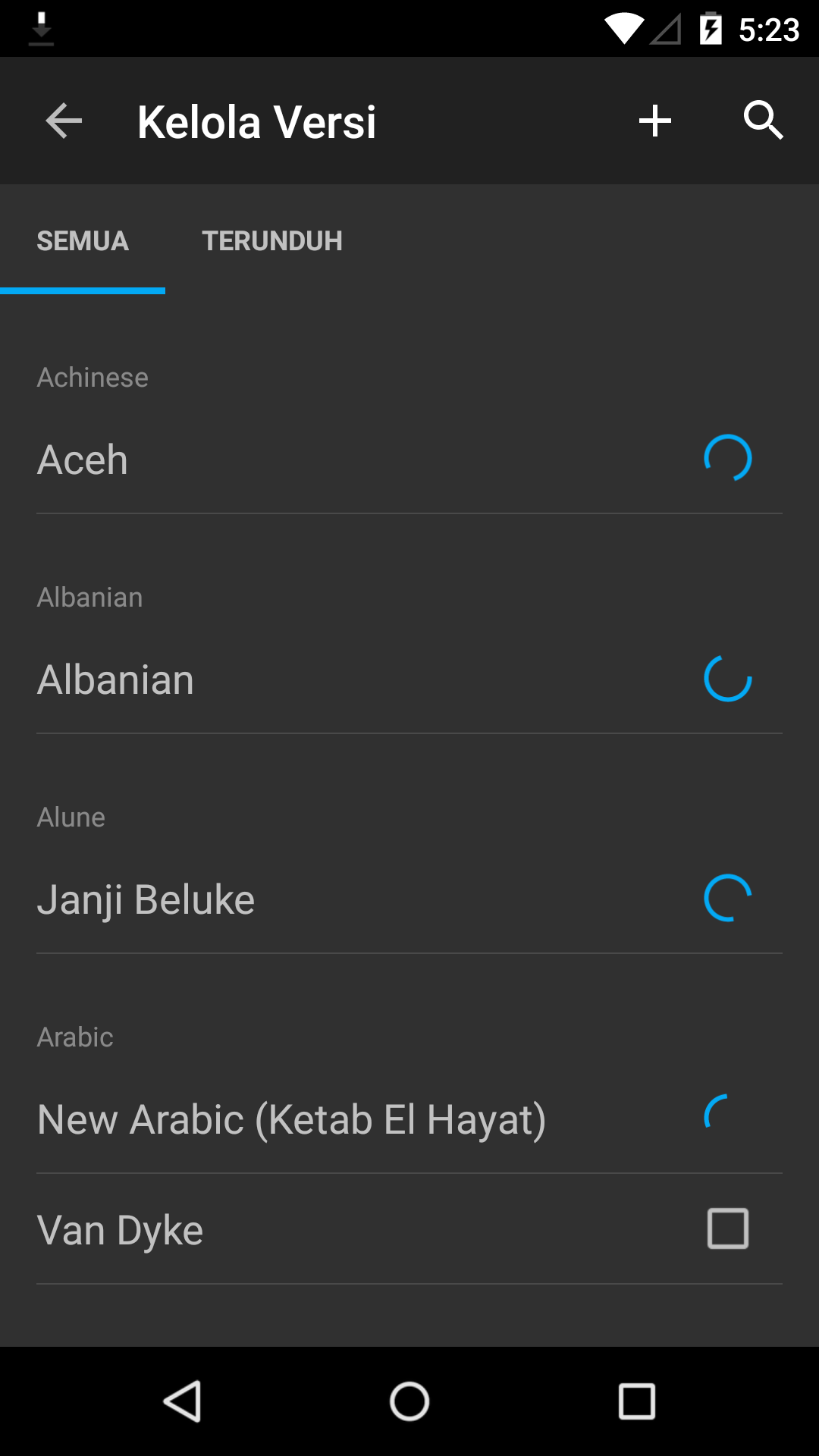This screenshot has width=819, height=1456.
Task: Open the recent apps overview
Action: point(637,1401)
